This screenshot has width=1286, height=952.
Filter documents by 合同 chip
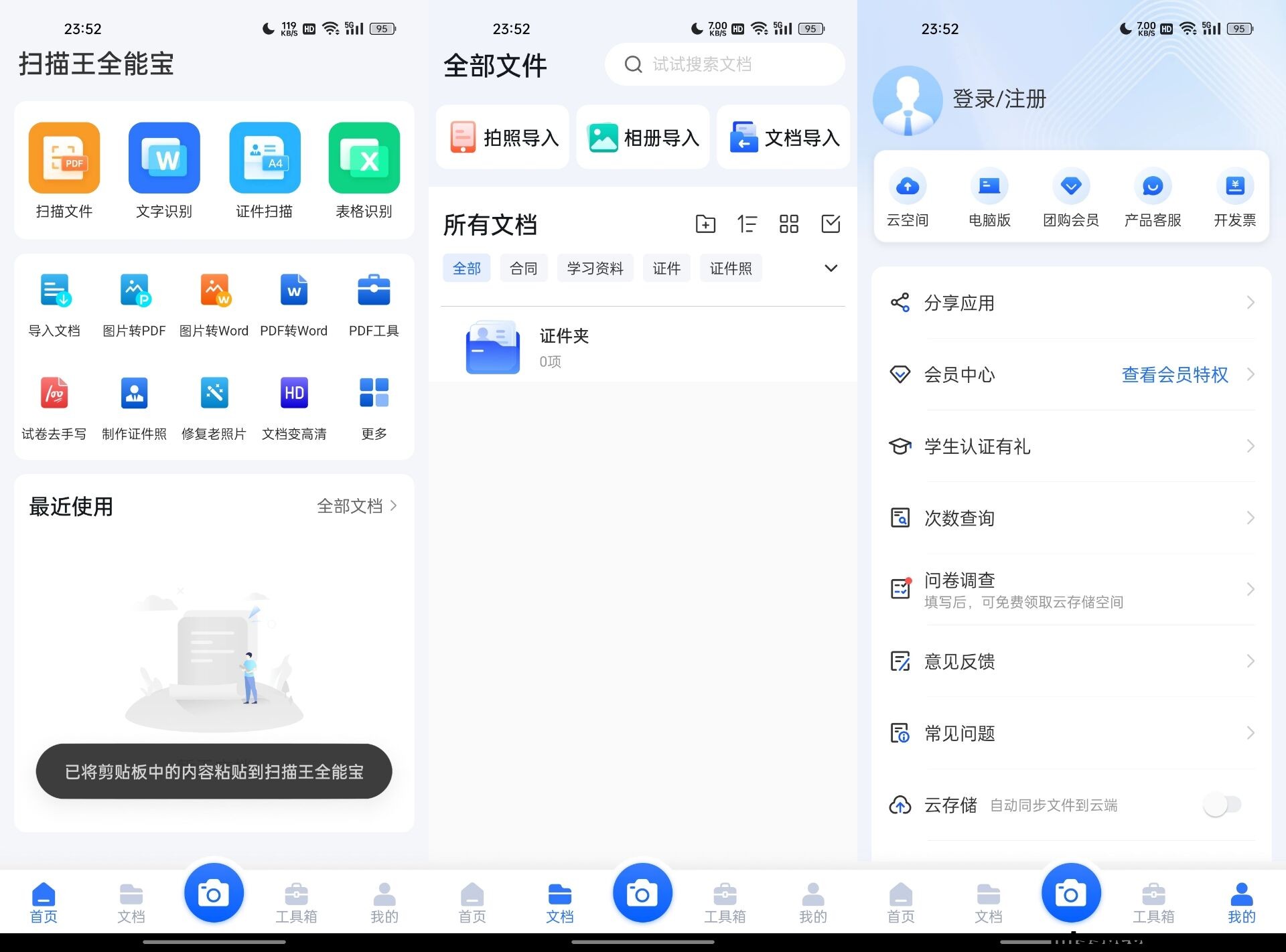pos(523,268)
